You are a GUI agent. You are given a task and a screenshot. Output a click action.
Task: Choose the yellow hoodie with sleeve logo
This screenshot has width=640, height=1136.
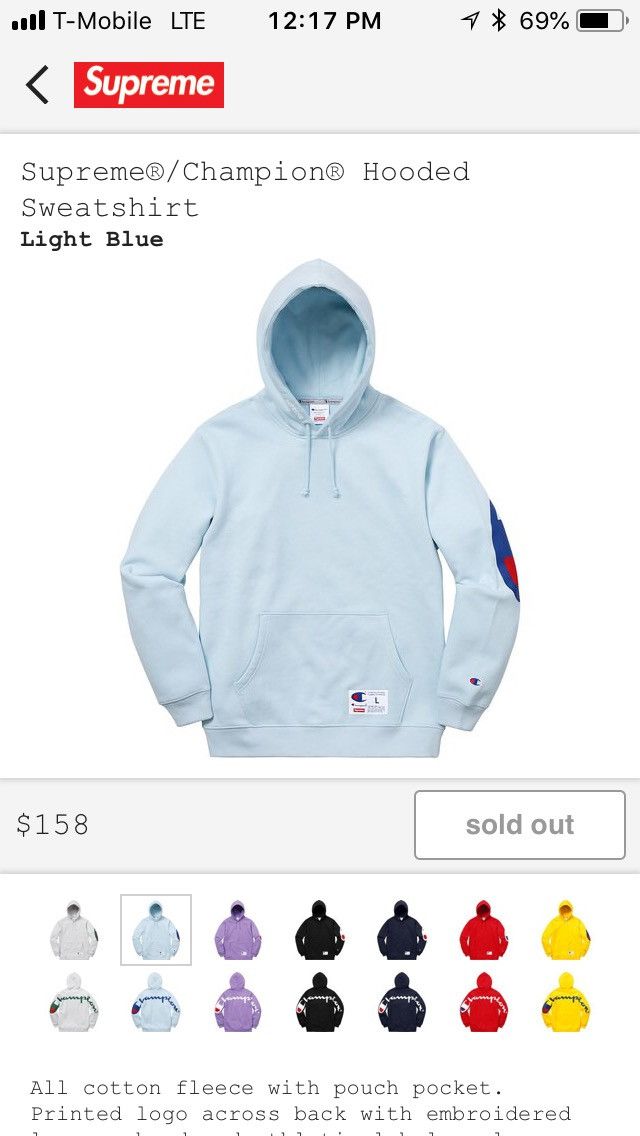coord(566,930)
